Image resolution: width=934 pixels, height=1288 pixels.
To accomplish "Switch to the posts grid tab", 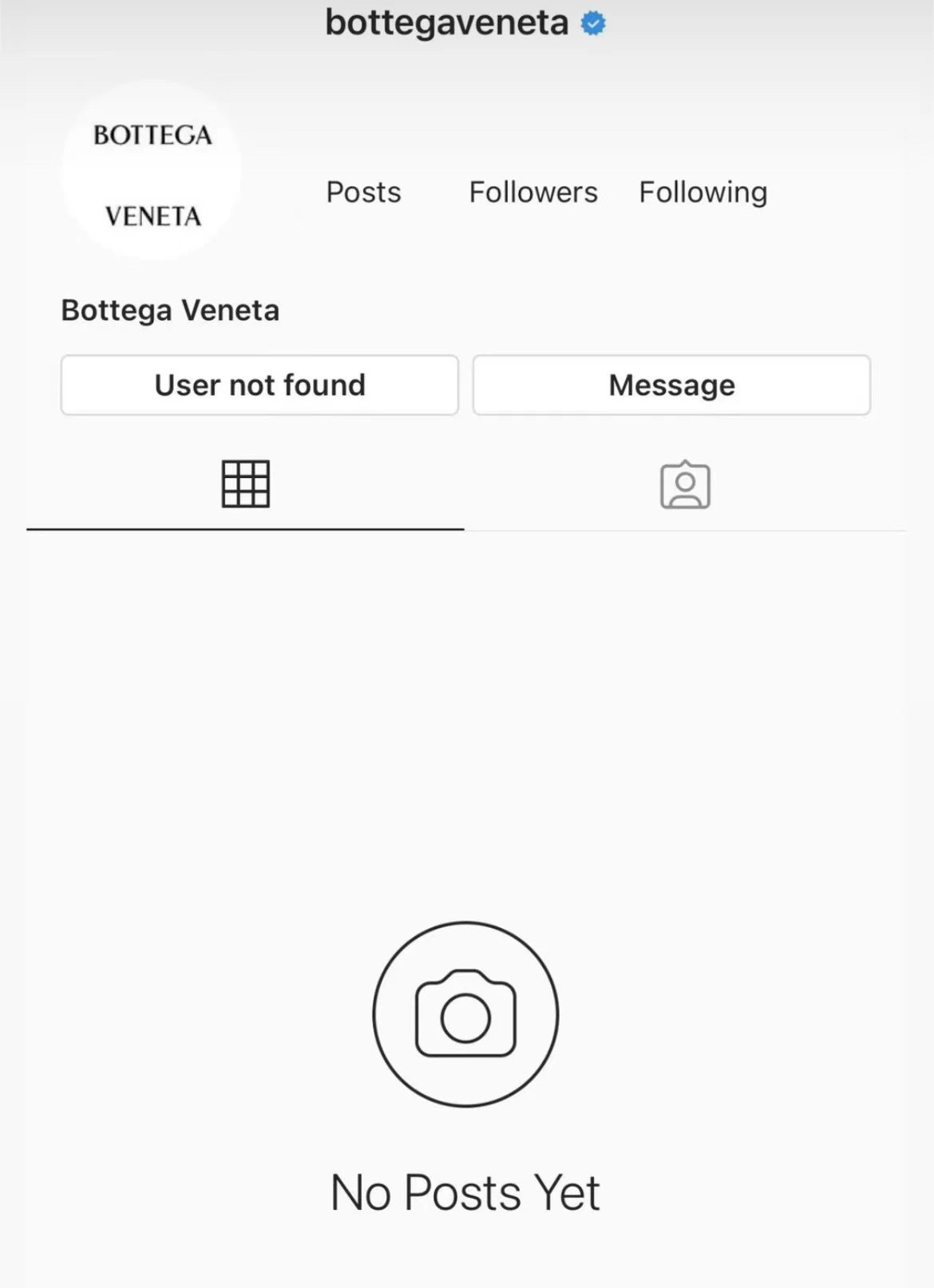I will pos(245,484).
